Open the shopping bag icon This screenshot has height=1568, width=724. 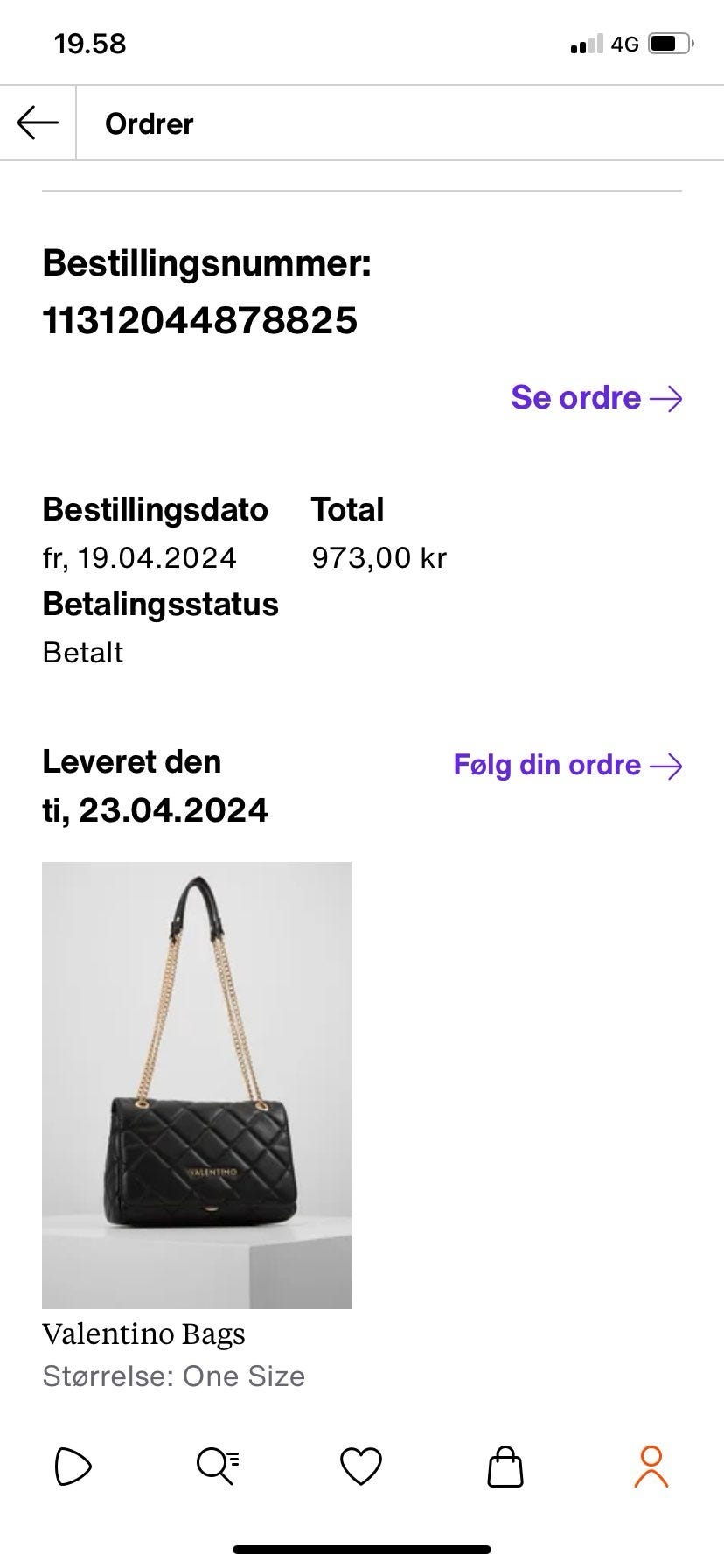point(506,1461)
